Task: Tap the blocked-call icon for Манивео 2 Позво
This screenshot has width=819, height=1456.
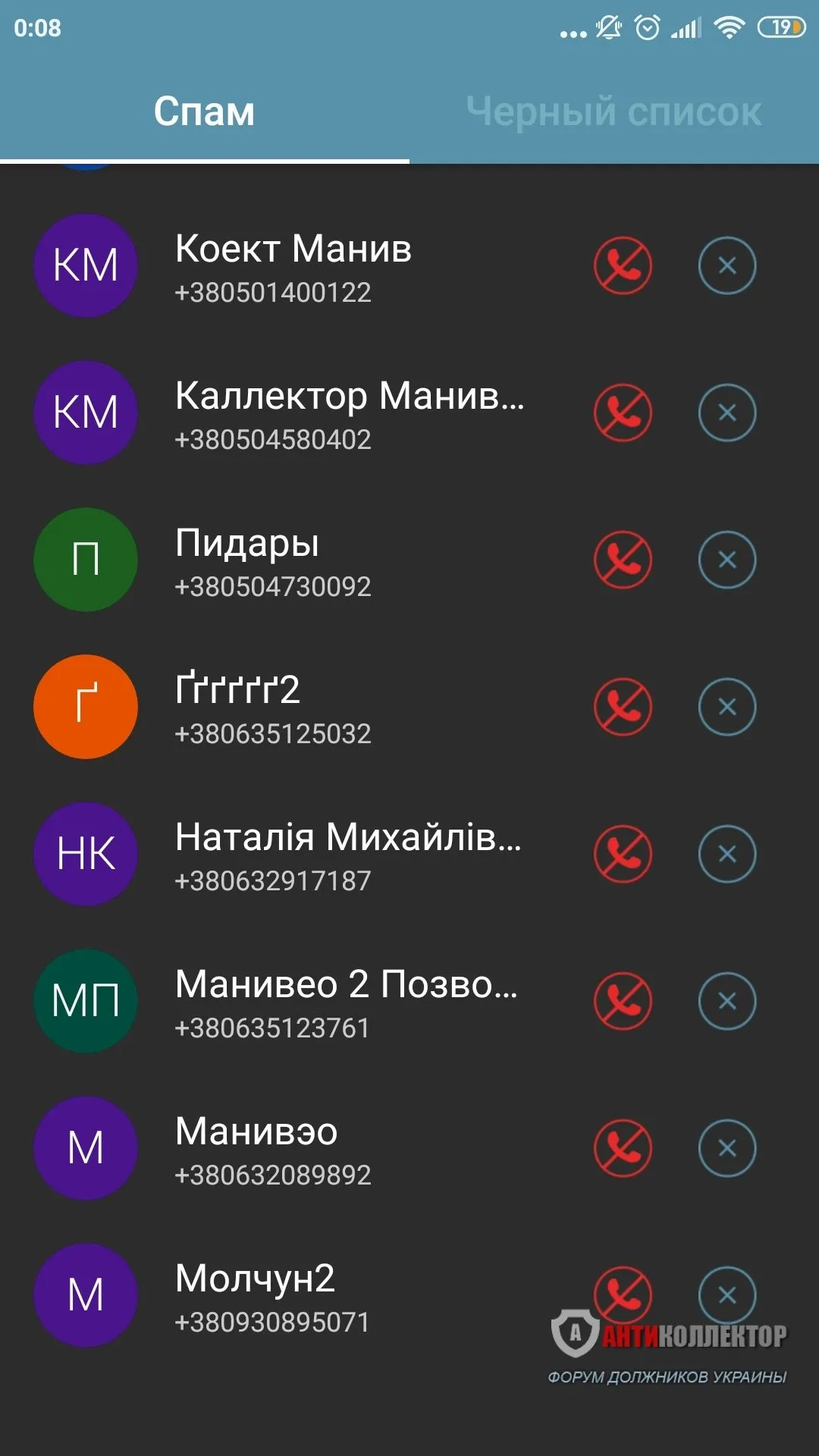Action: point(623,1002)
